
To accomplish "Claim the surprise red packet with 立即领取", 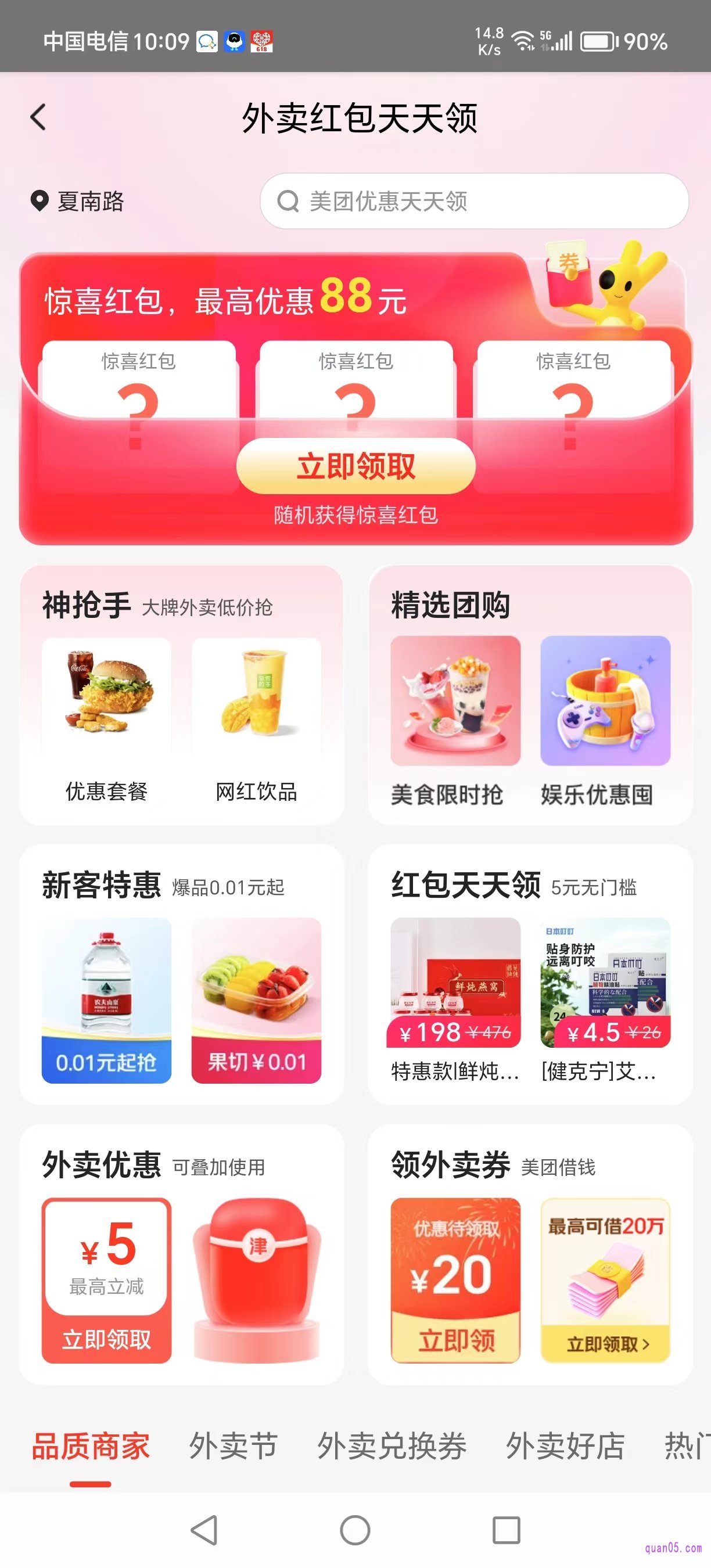I will point(355,466).
